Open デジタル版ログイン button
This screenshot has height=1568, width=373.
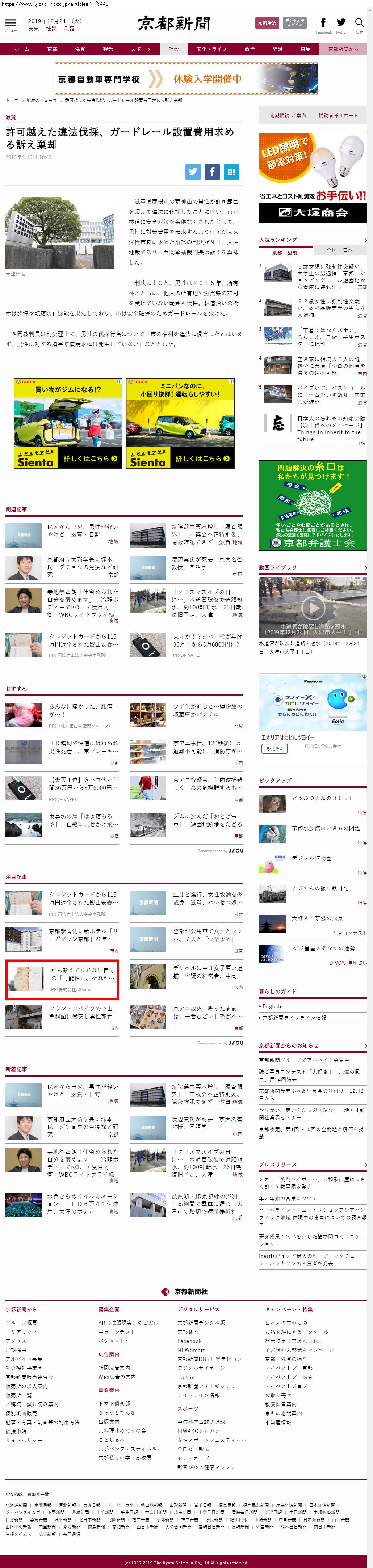294,23
